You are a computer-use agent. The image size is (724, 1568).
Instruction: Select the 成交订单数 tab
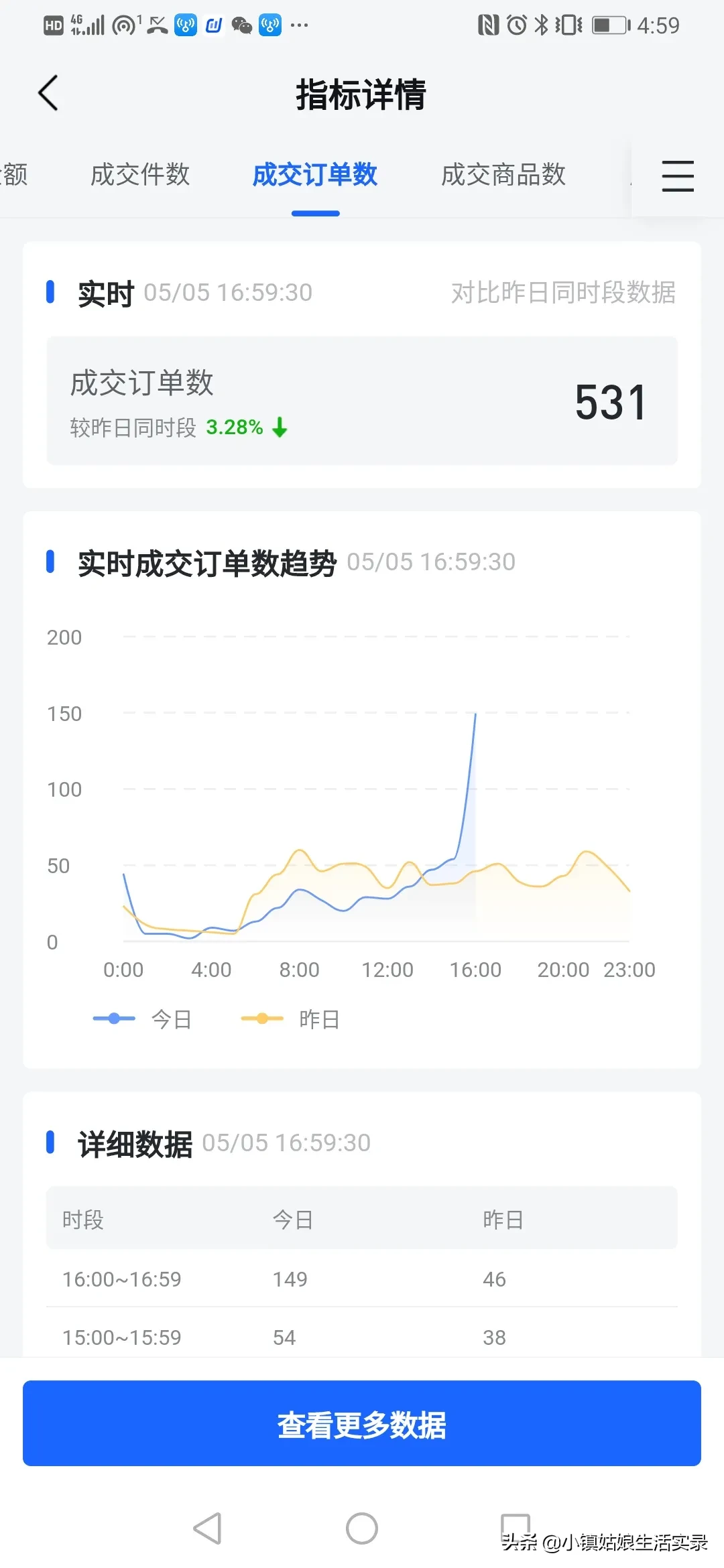(315, 175)
